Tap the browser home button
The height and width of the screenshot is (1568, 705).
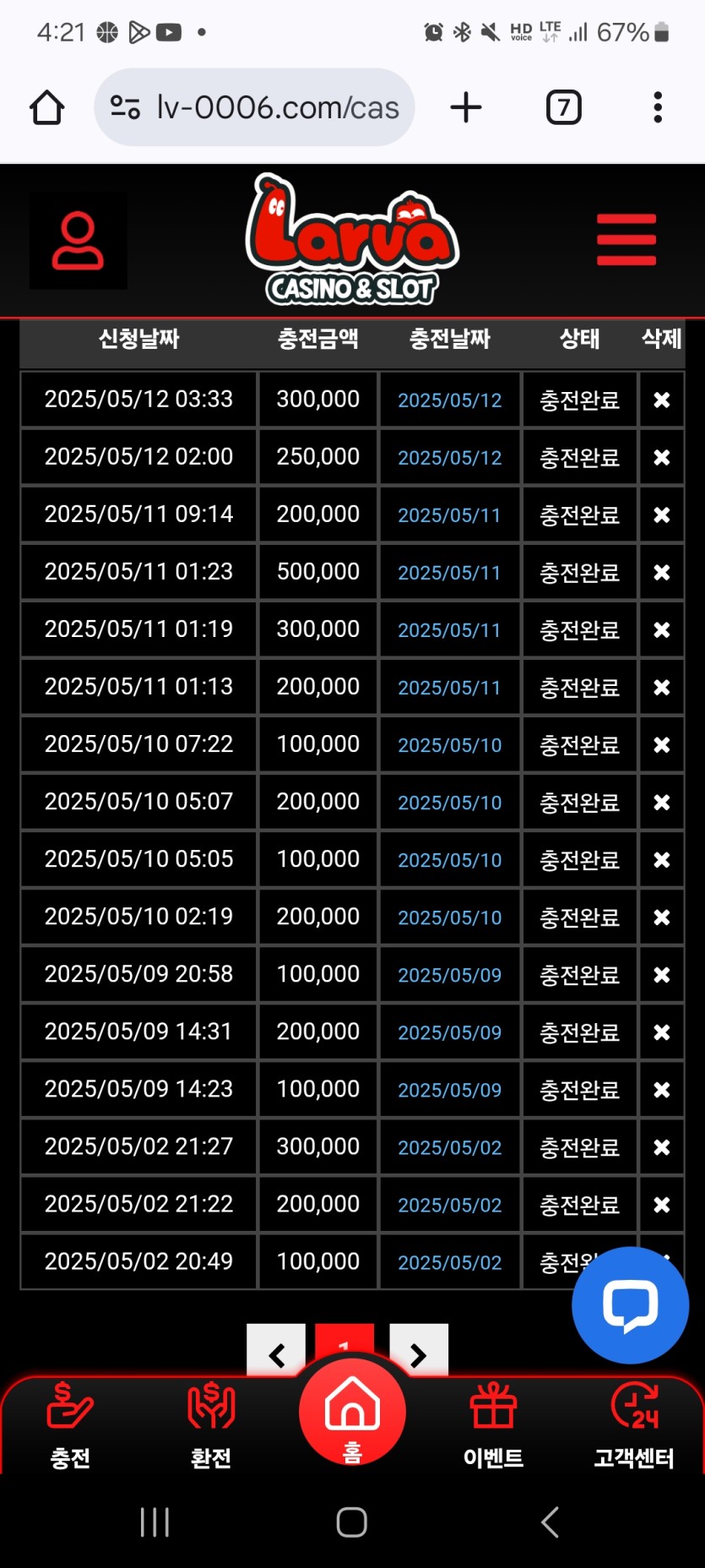point(47,108)
